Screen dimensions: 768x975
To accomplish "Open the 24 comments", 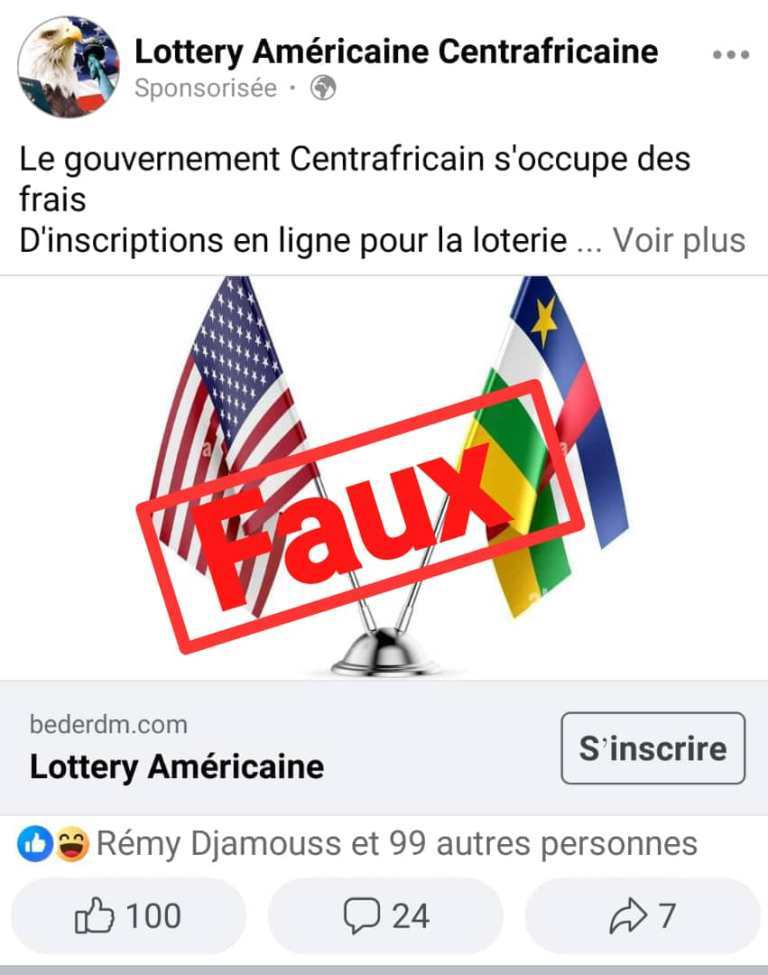I will (x=385, y=915).
